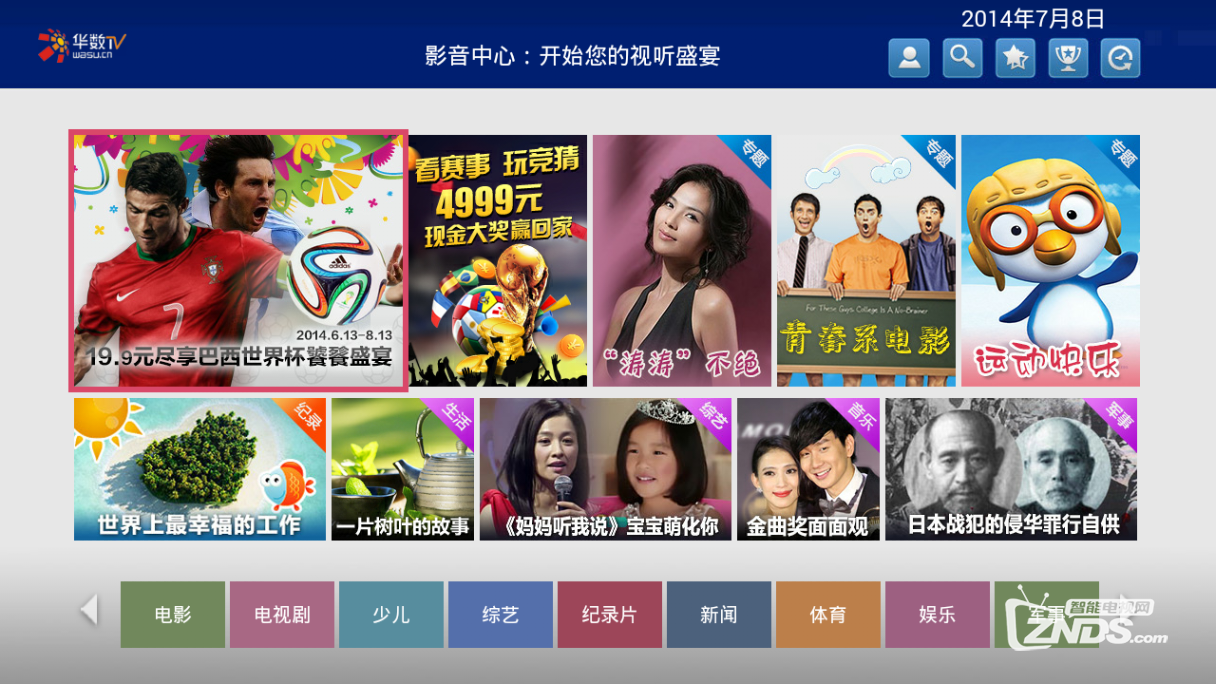Open the trophy icon

tap(1068, 58)
